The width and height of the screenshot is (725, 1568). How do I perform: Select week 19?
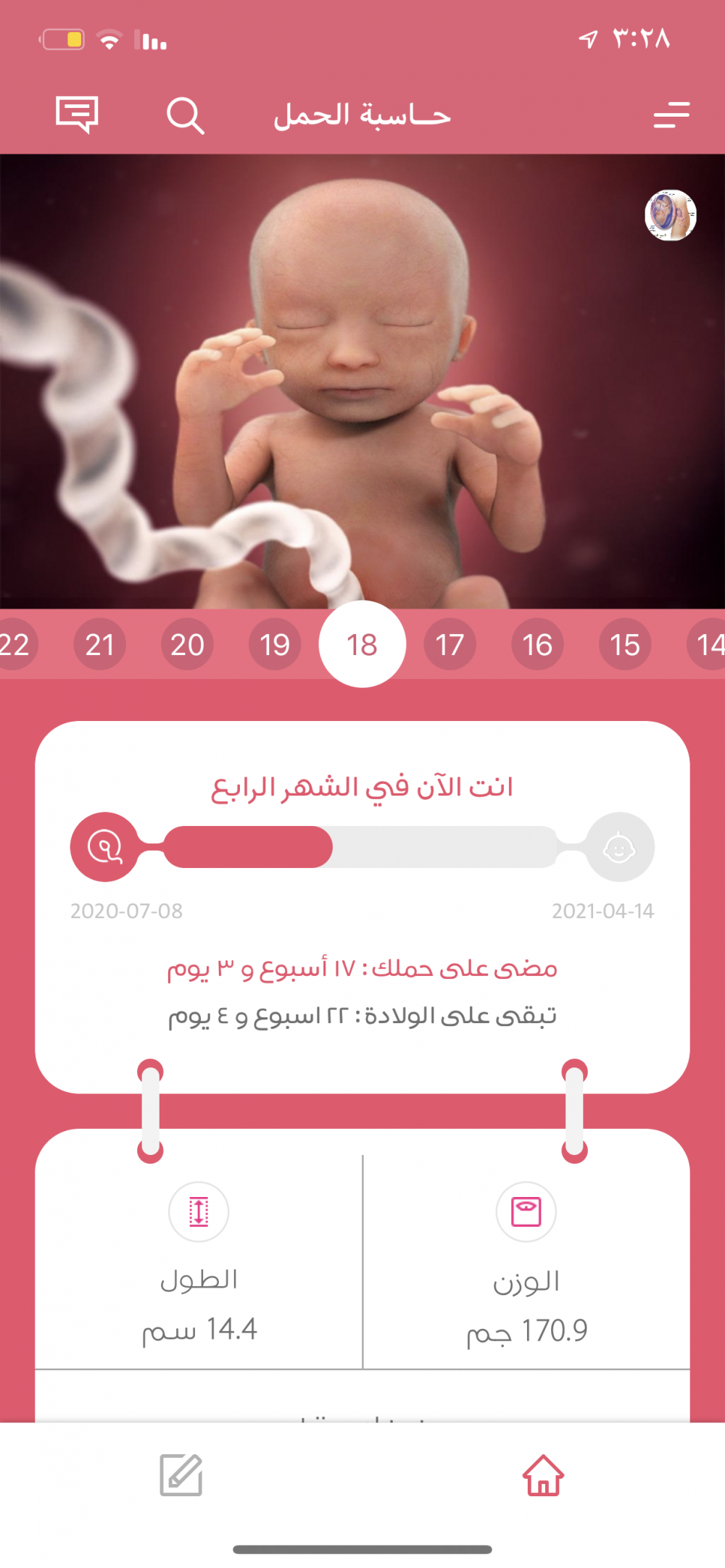[275, 644]
